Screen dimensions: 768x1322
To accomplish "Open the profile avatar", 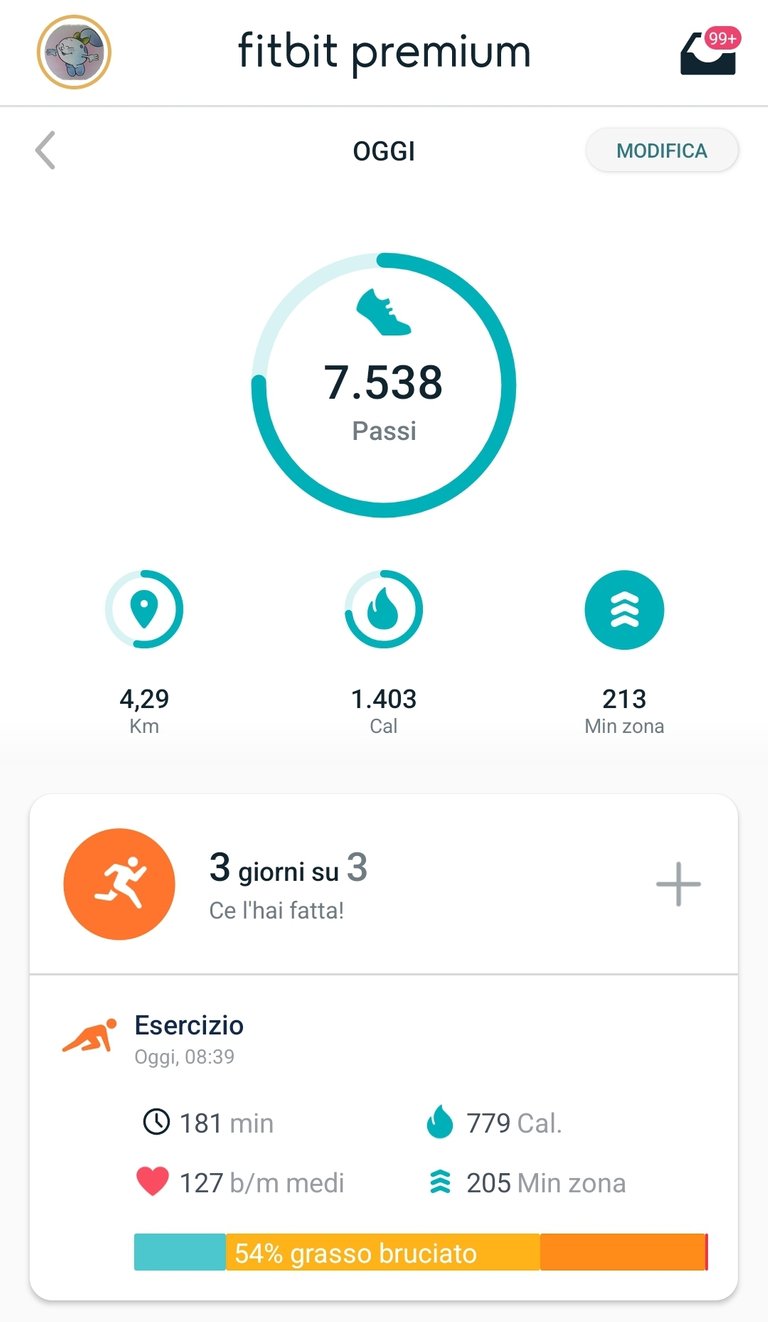I will point(74,51).
